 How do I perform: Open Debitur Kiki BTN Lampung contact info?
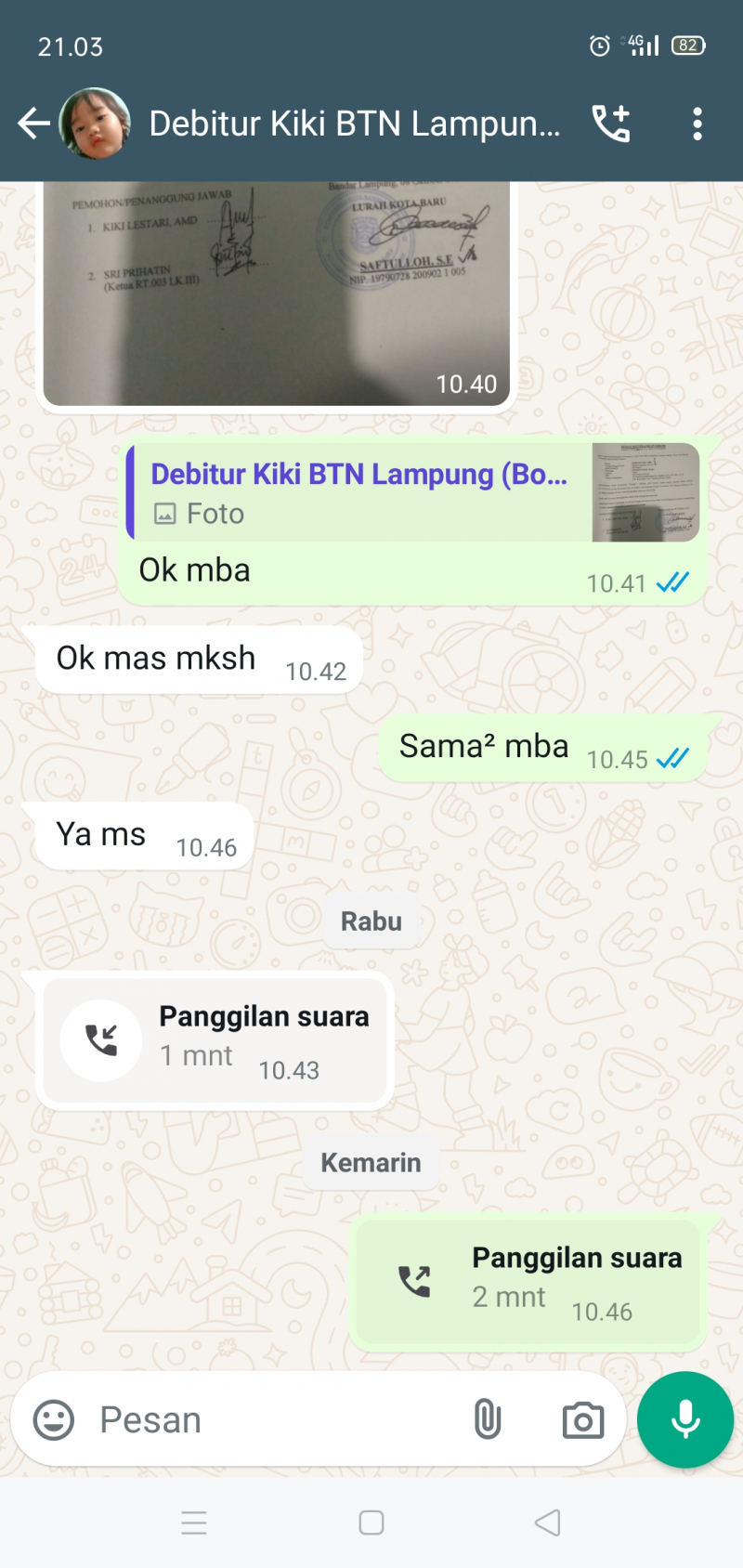(355, 124)
